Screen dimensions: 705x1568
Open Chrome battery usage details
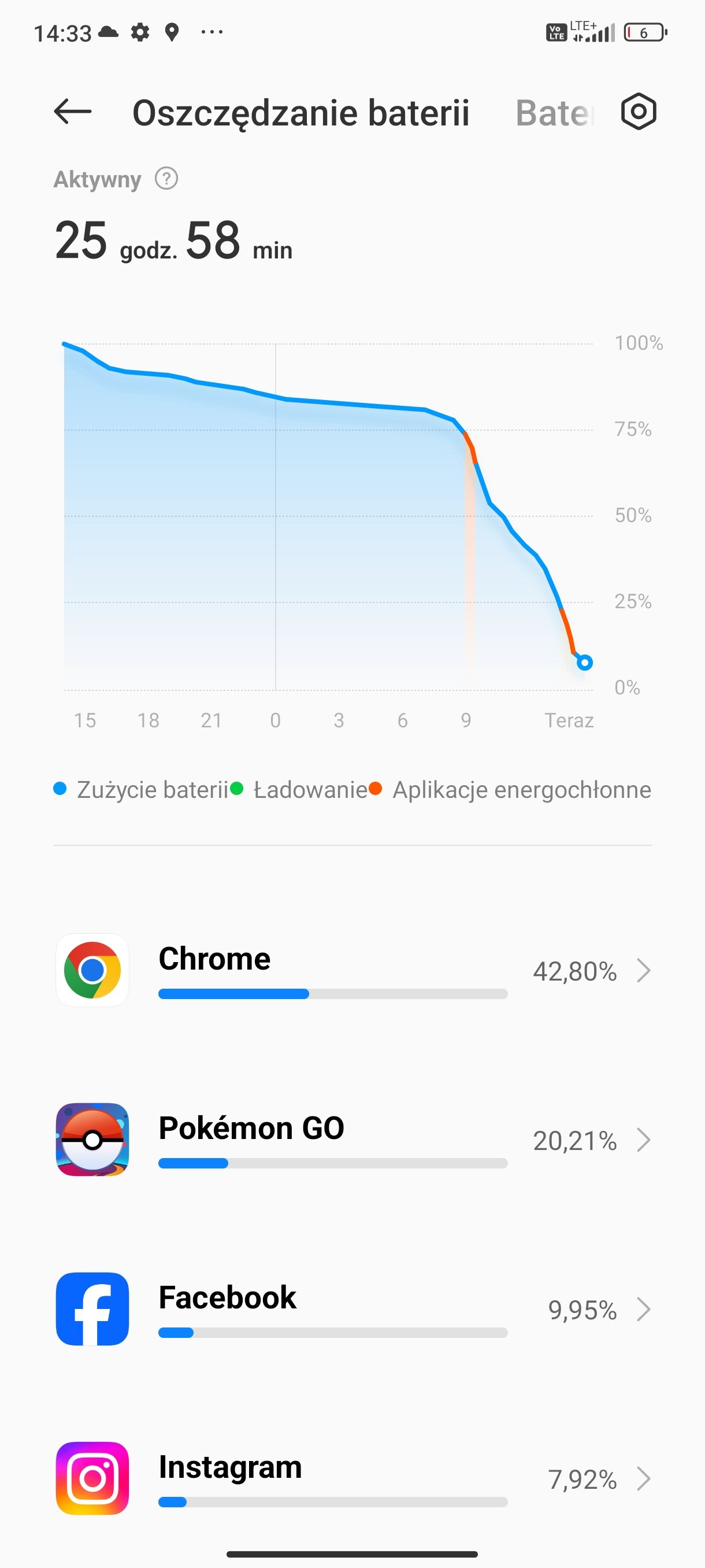point(353,970)
